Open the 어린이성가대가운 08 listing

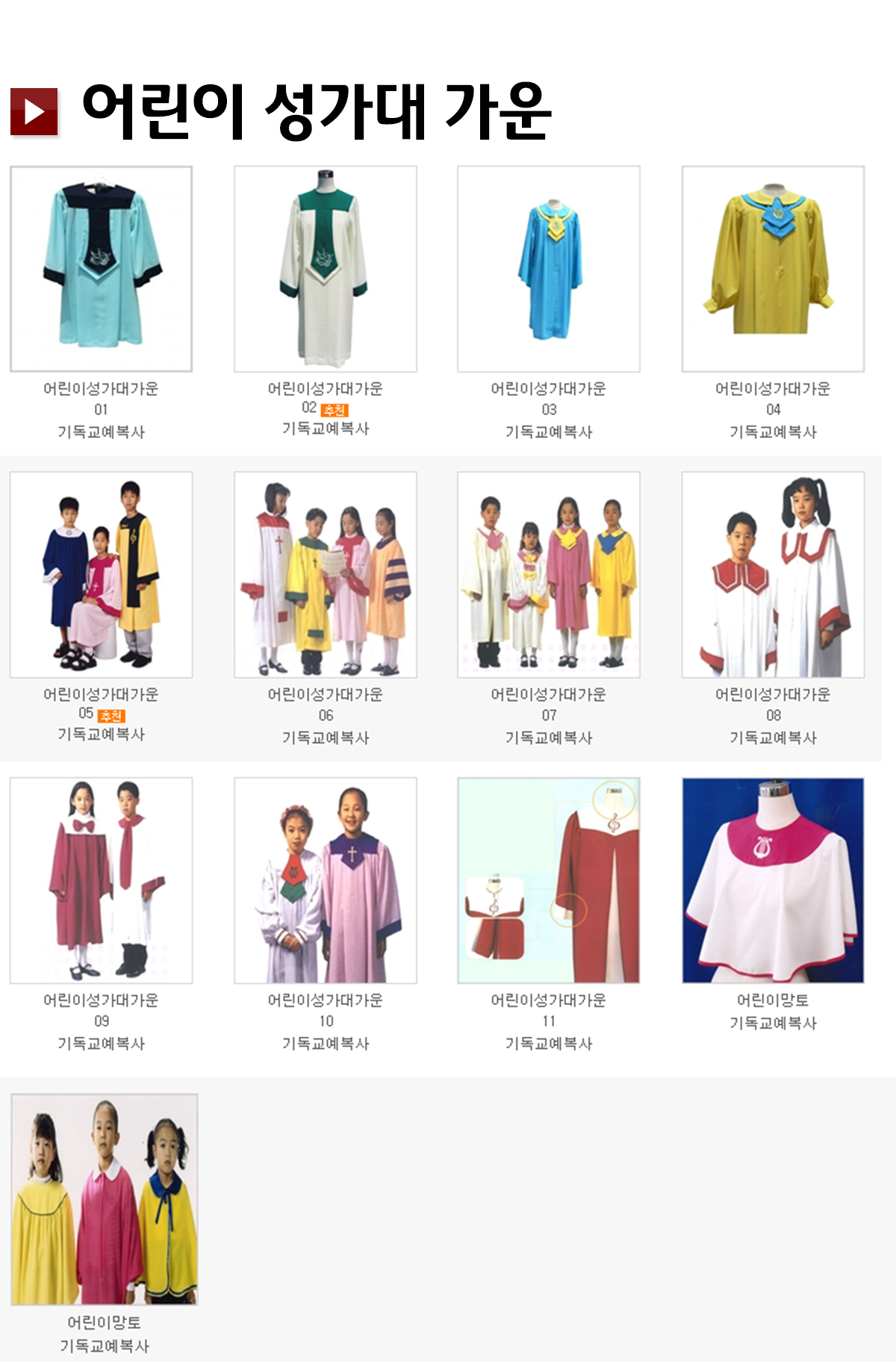coord(773,574)
